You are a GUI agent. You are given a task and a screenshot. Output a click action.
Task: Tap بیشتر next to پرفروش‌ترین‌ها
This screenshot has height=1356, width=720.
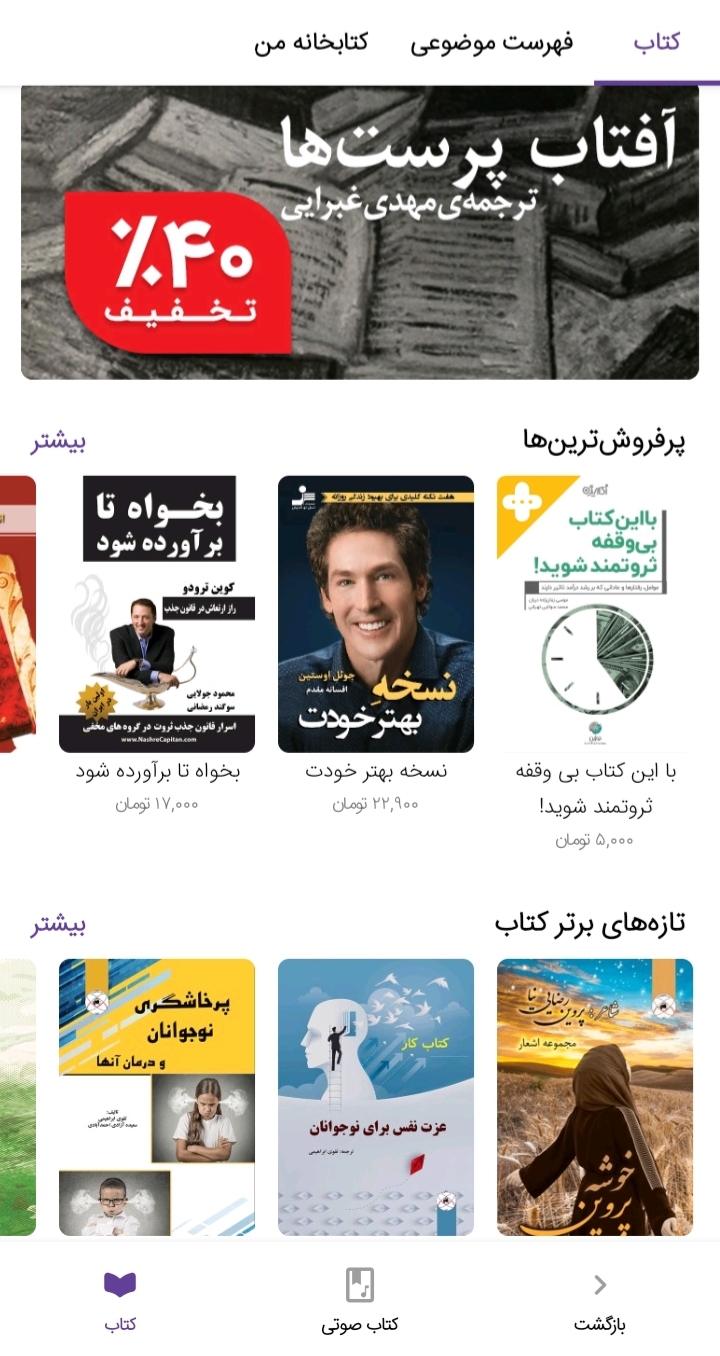tap(58, 442)
